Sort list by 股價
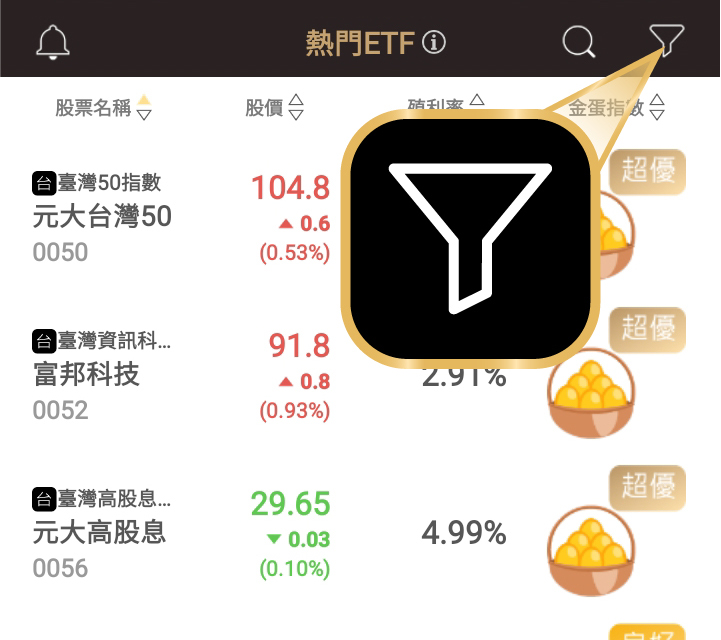Screen dimensions: 721x640 click(273, 107)
